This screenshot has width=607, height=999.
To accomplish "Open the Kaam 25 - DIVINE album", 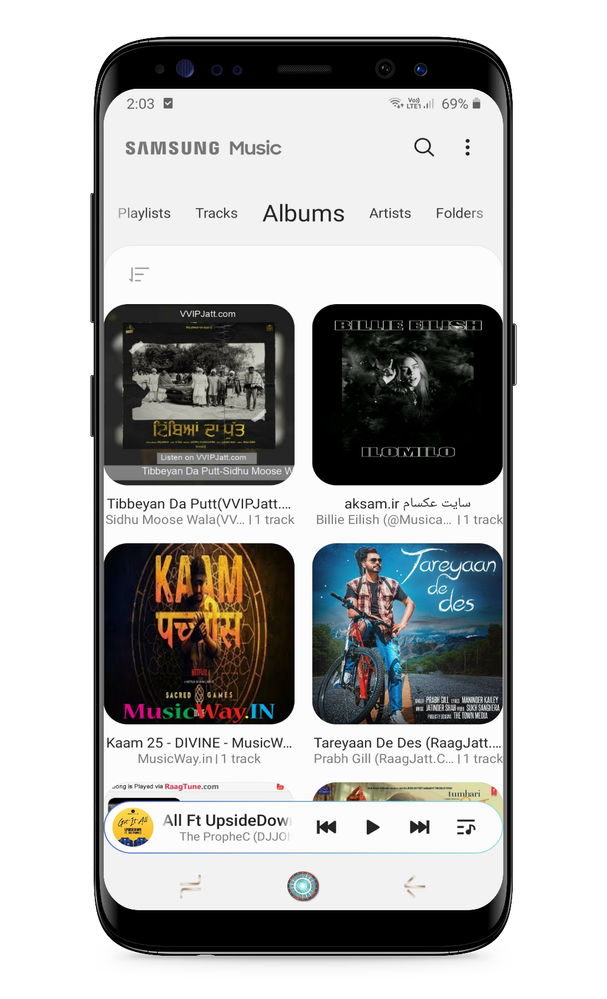I will click(x=199, y=633).
